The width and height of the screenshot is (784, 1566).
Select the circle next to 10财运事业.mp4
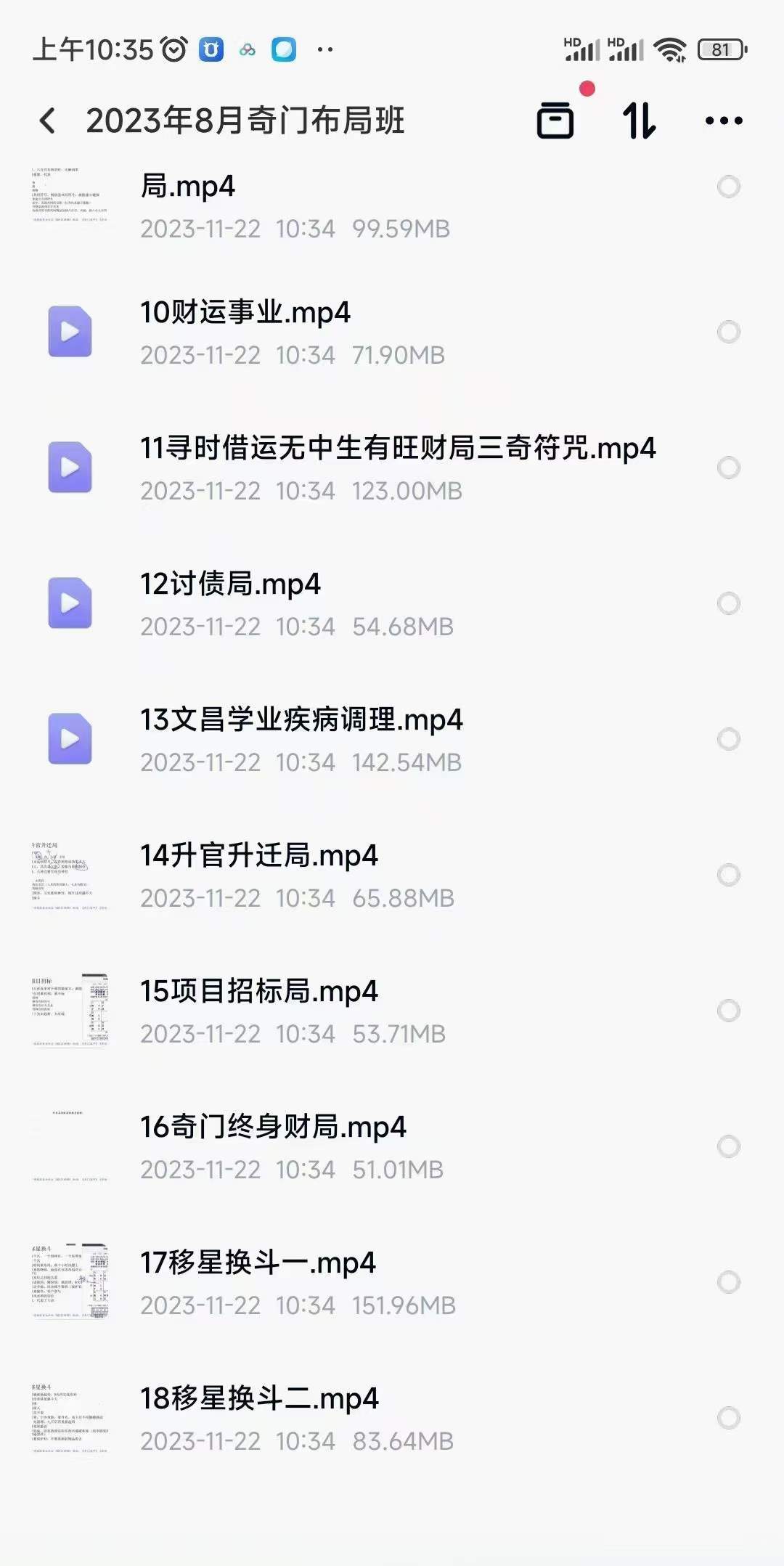[x=728, y=332]
